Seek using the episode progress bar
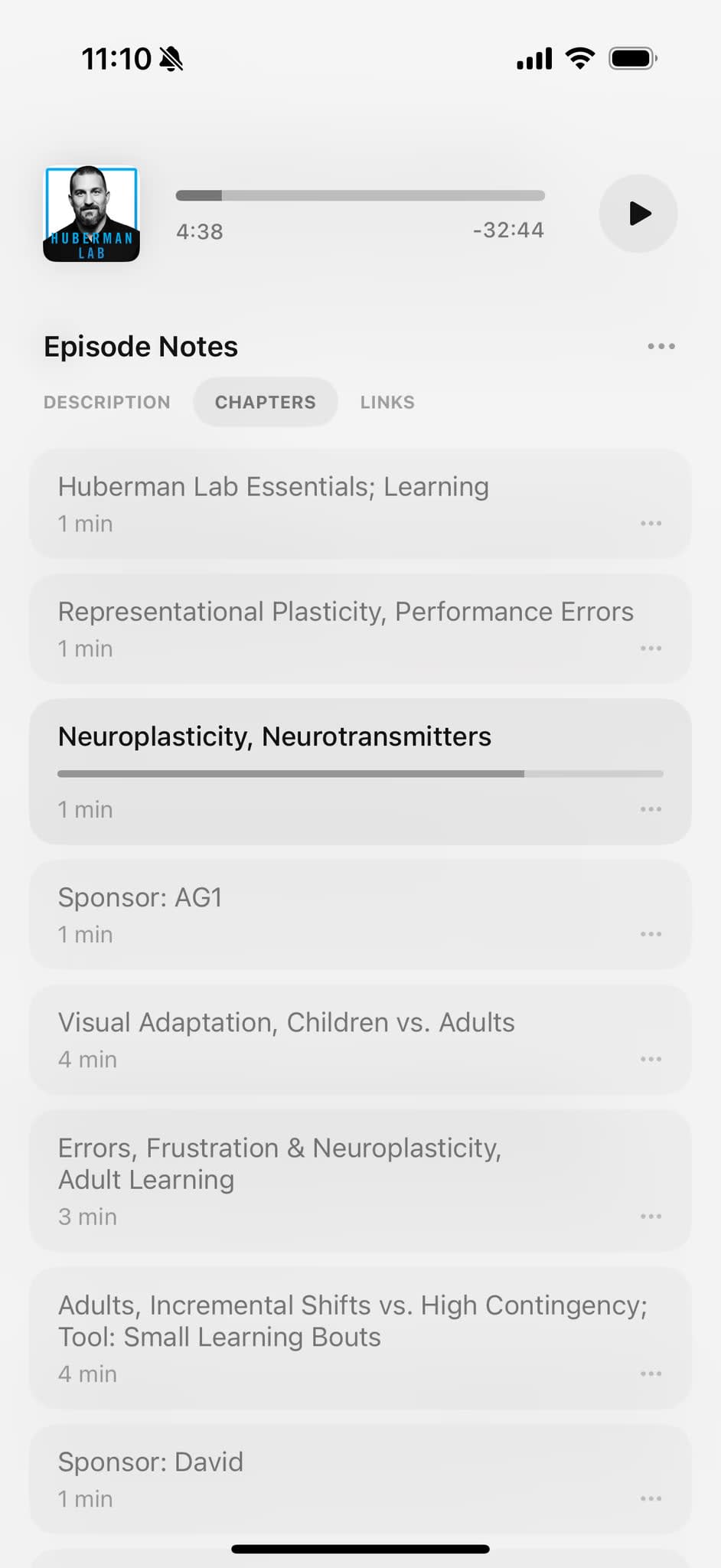The image size is (721, 1568). coord(360,194)
